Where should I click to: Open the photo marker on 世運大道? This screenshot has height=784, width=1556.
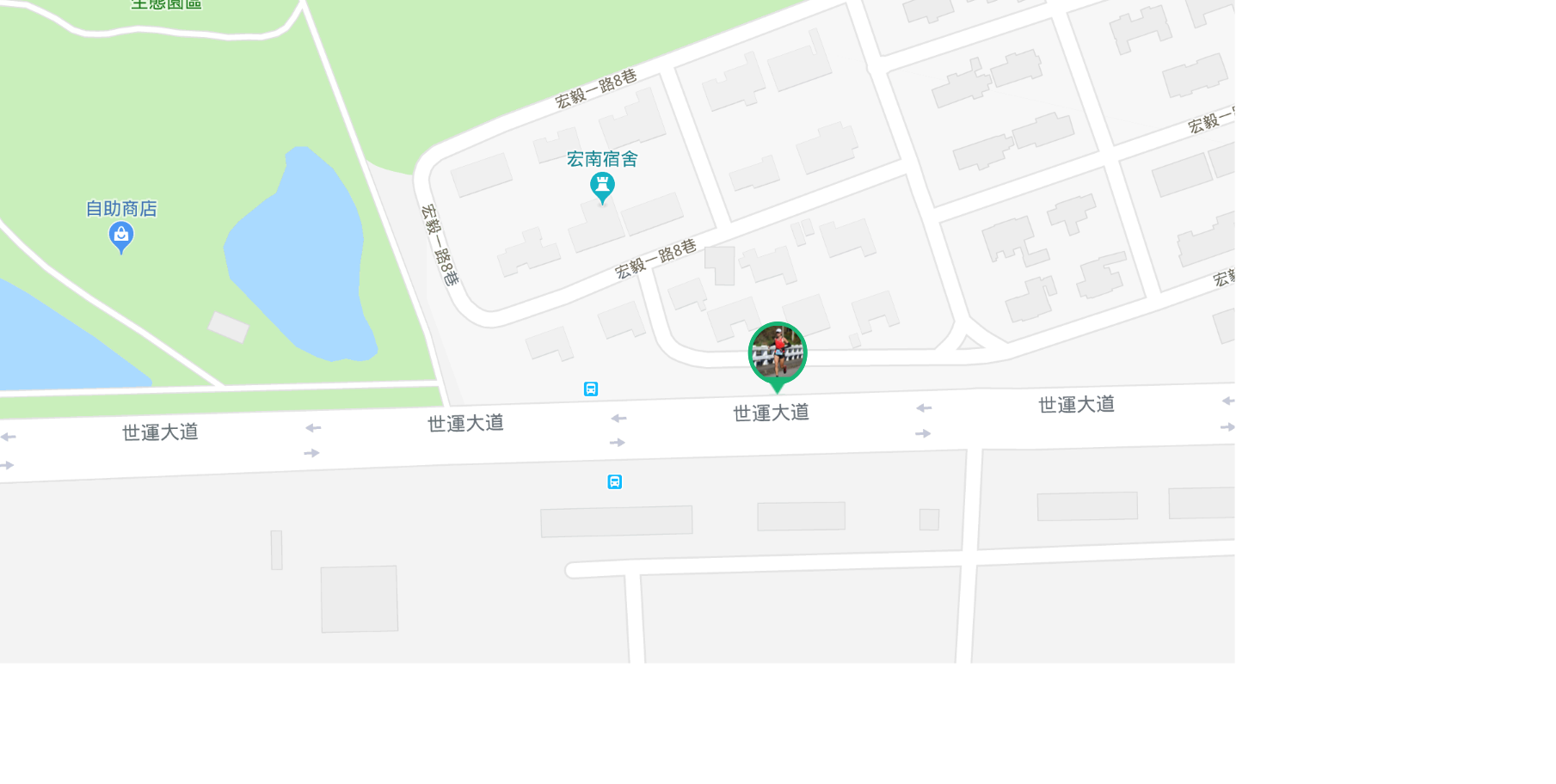[777, 353]
